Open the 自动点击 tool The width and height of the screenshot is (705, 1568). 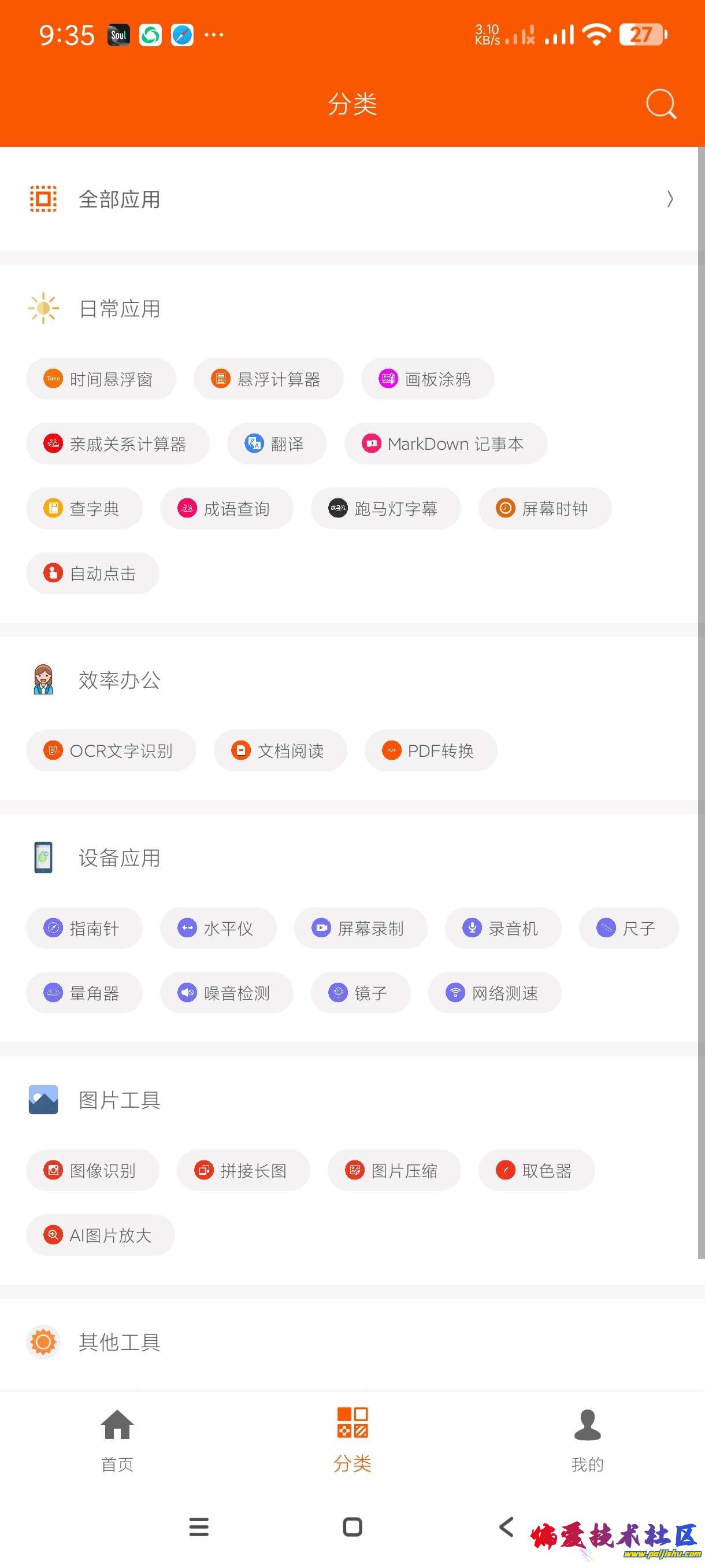click(x=92, y=573)
